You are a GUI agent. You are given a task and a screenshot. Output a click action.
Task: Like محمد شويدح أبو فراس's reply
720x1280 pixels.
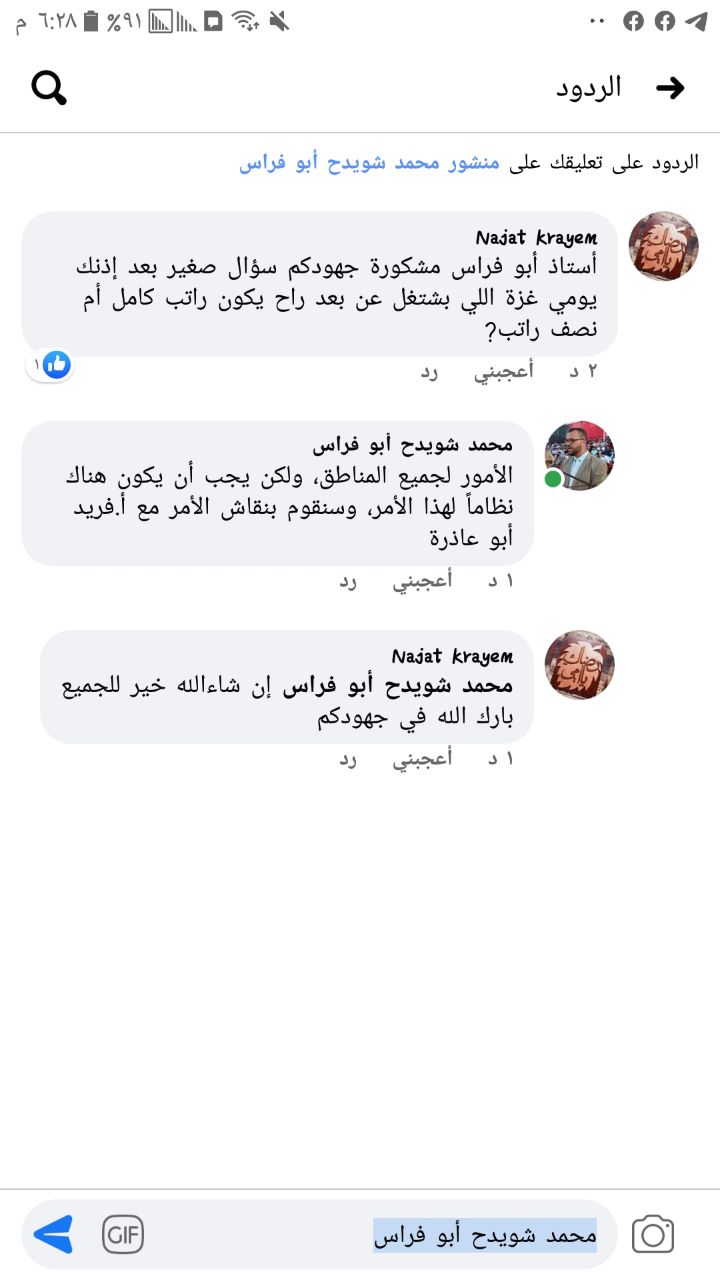(422, 580)
